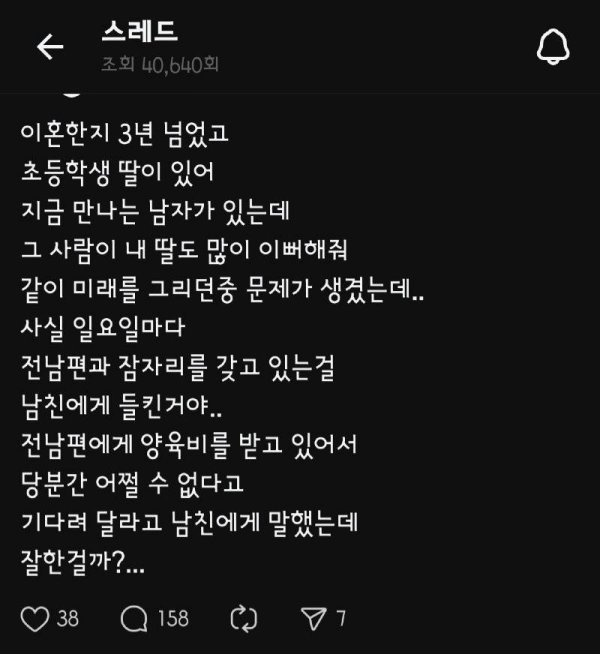The width and height of the screenshot is (600, 654).
Task: Open the 158 comments
Action: [135, 619]
